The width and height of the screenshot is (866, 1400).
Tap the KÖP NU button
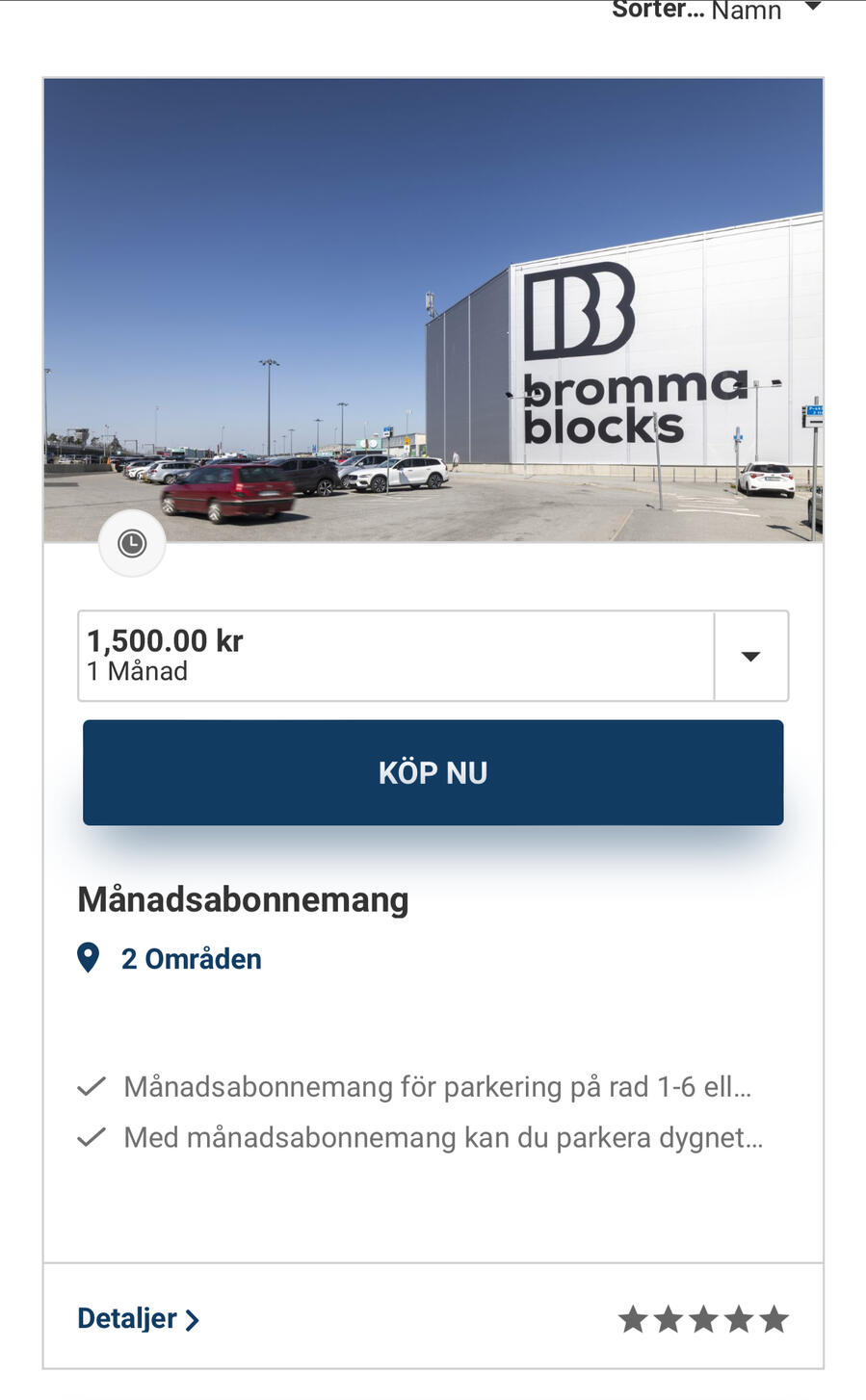433,772
